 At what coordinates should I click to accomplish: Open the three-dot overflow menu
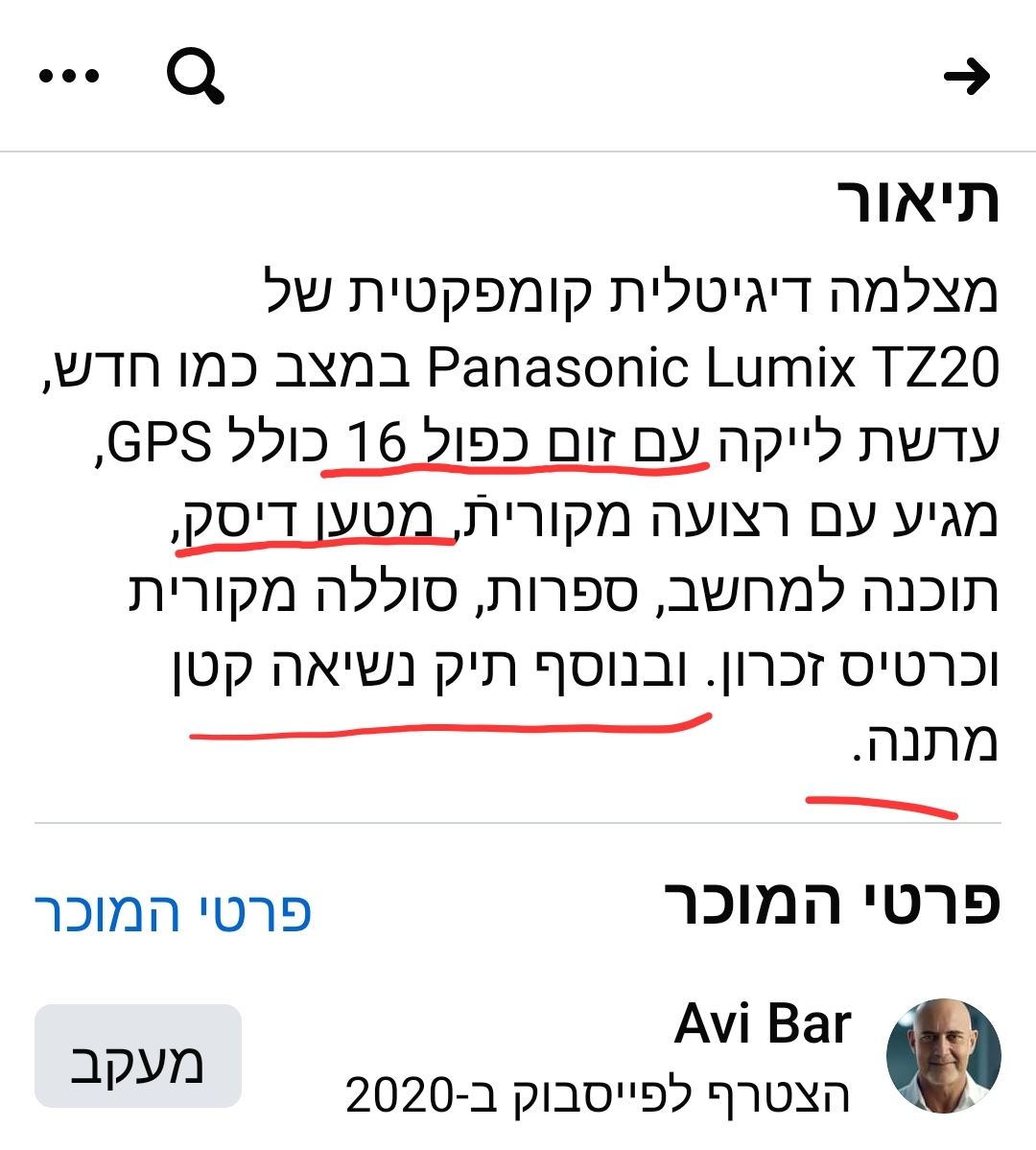pyautogui.click(x=69, y=77)
